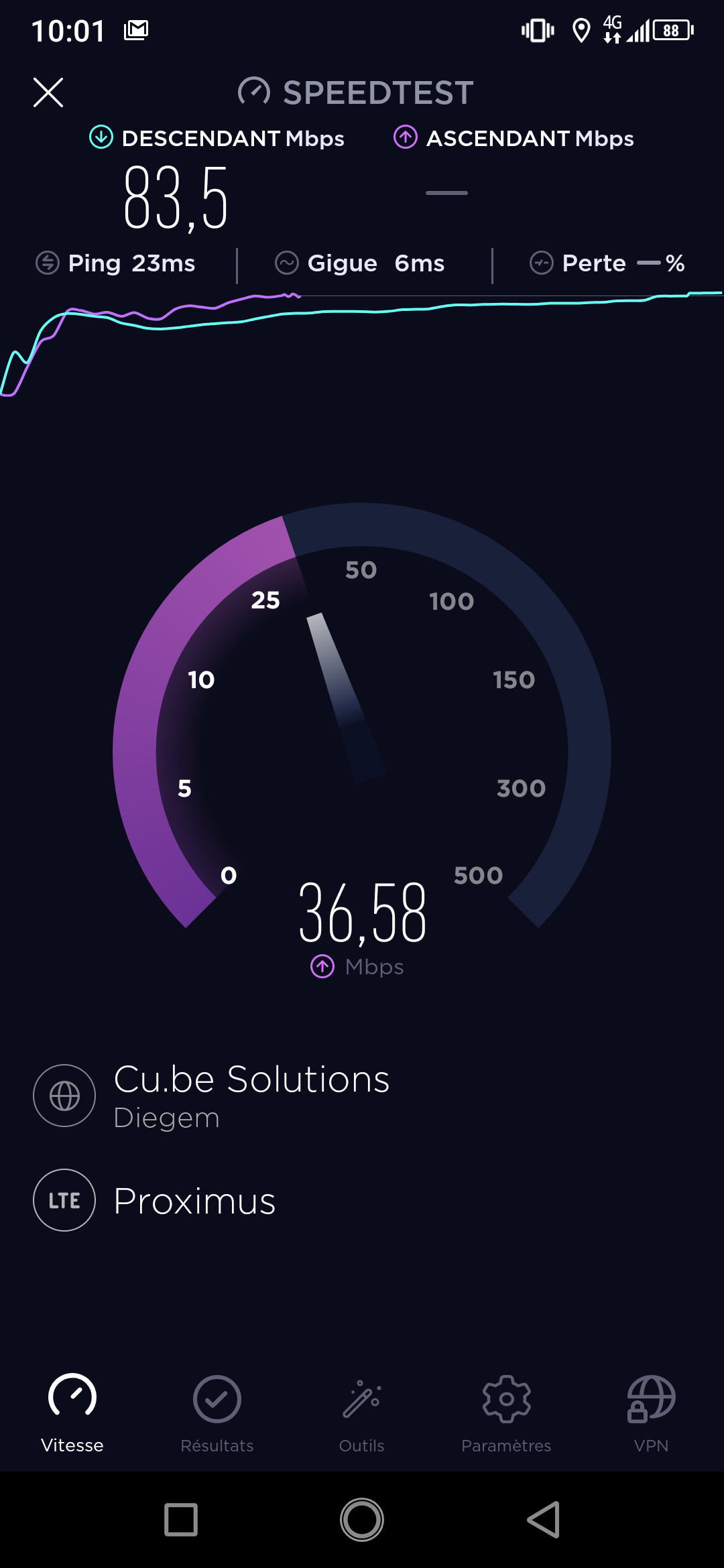Go back with the system back button
Viewport: 724px width, 1568px height.
point(544,1519)
